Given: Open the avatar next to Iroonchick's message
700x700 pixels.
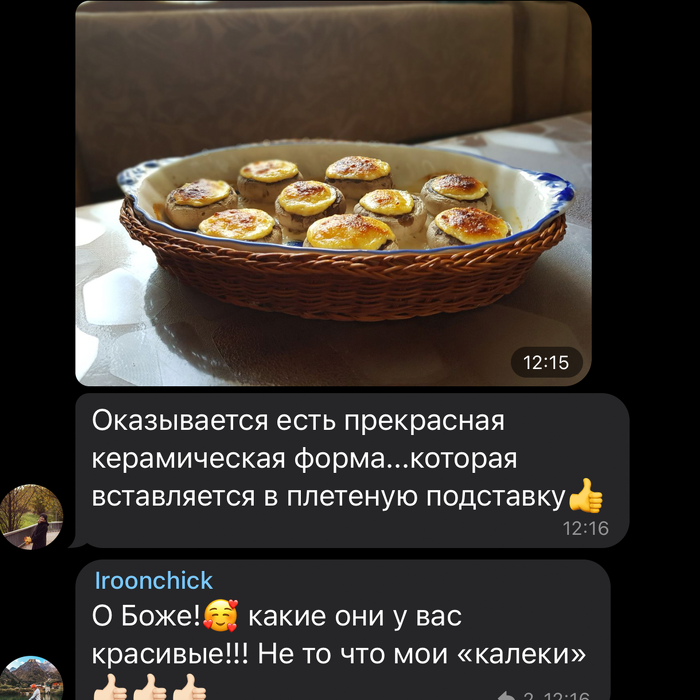Looking at the screenshot, I should (32, 680).
